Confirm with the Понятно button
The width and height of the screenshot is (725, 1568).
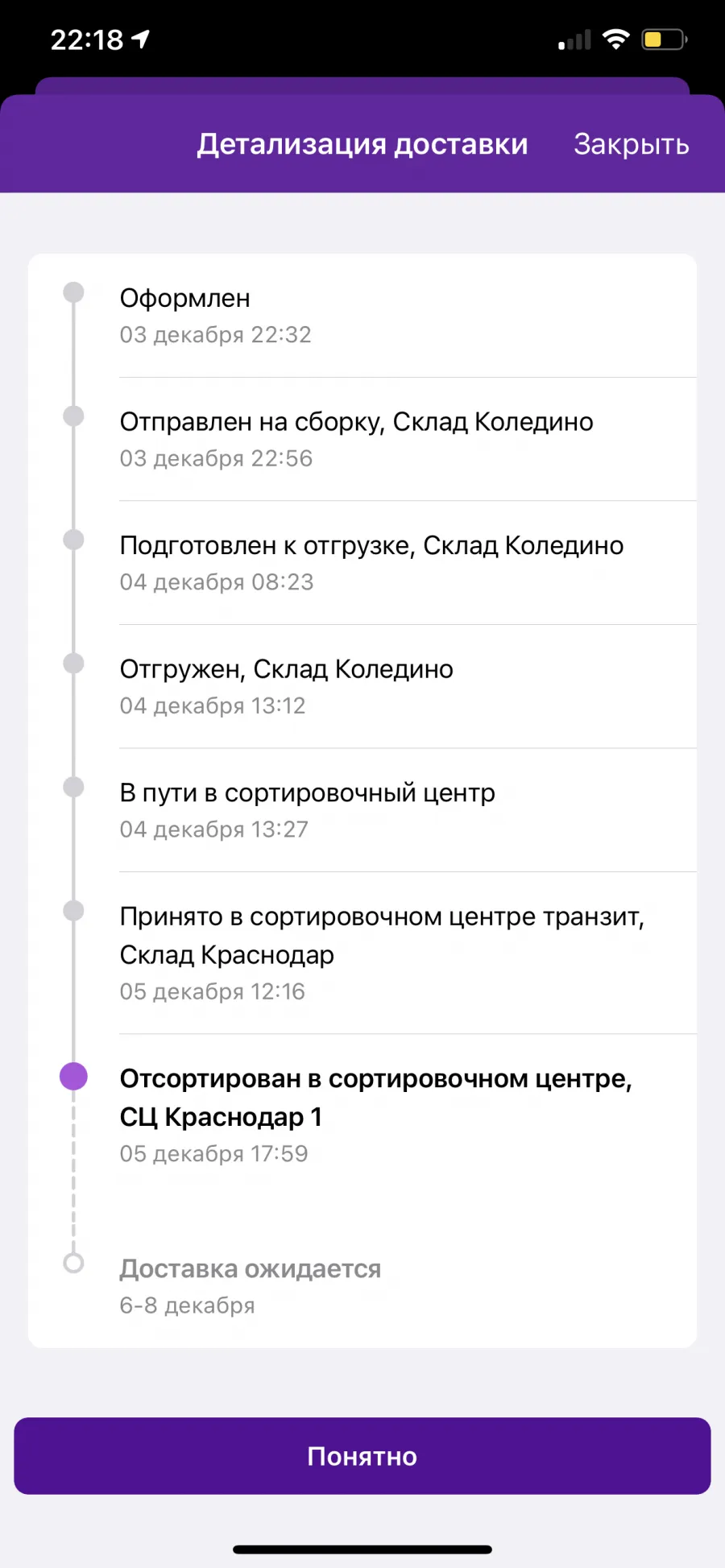pyautogui.click(x=362, y=1456)
